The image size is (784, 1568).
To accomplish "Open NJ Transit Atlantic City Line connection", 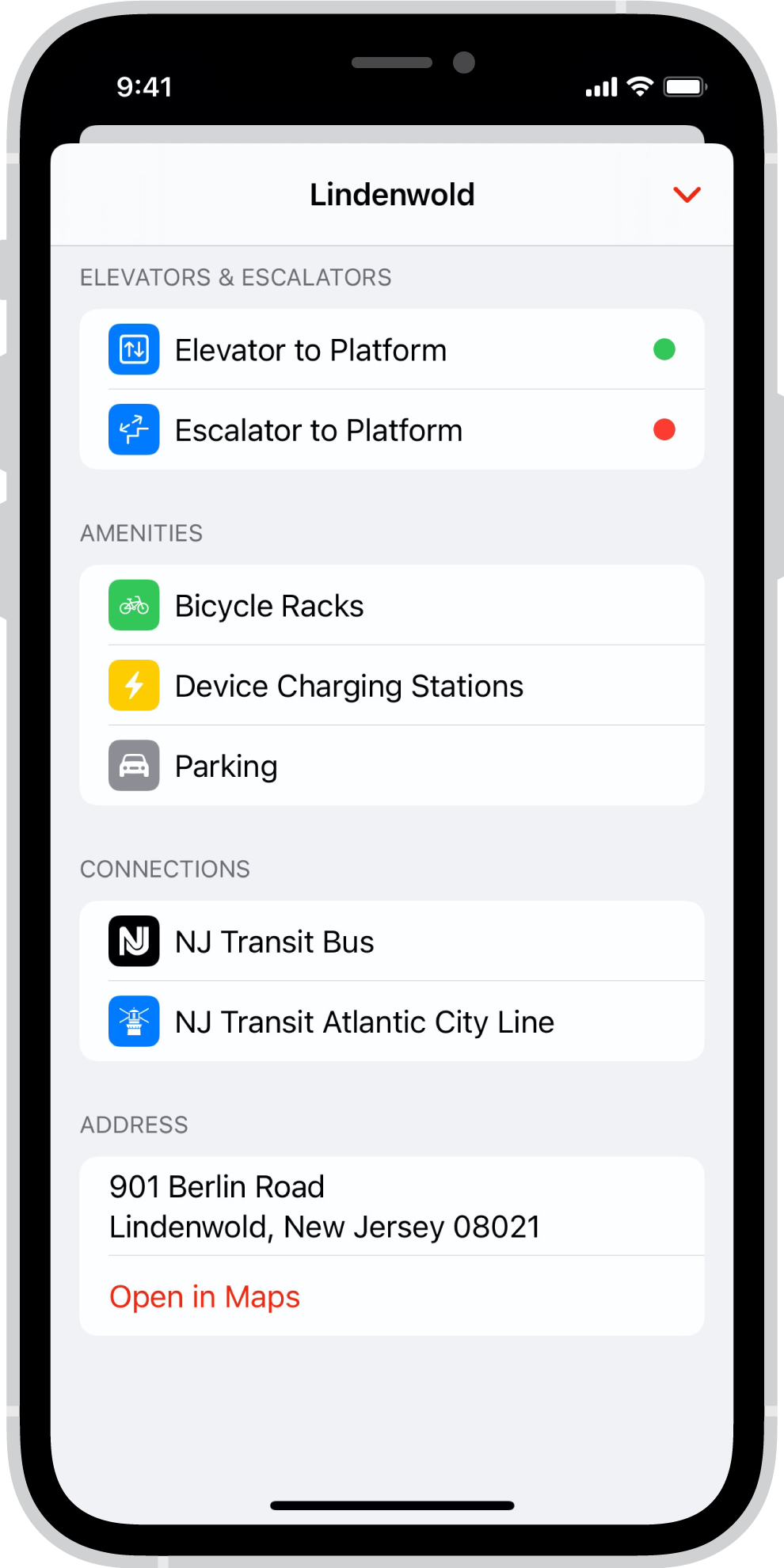I will pyautogui.click(x=392, y=1022).
